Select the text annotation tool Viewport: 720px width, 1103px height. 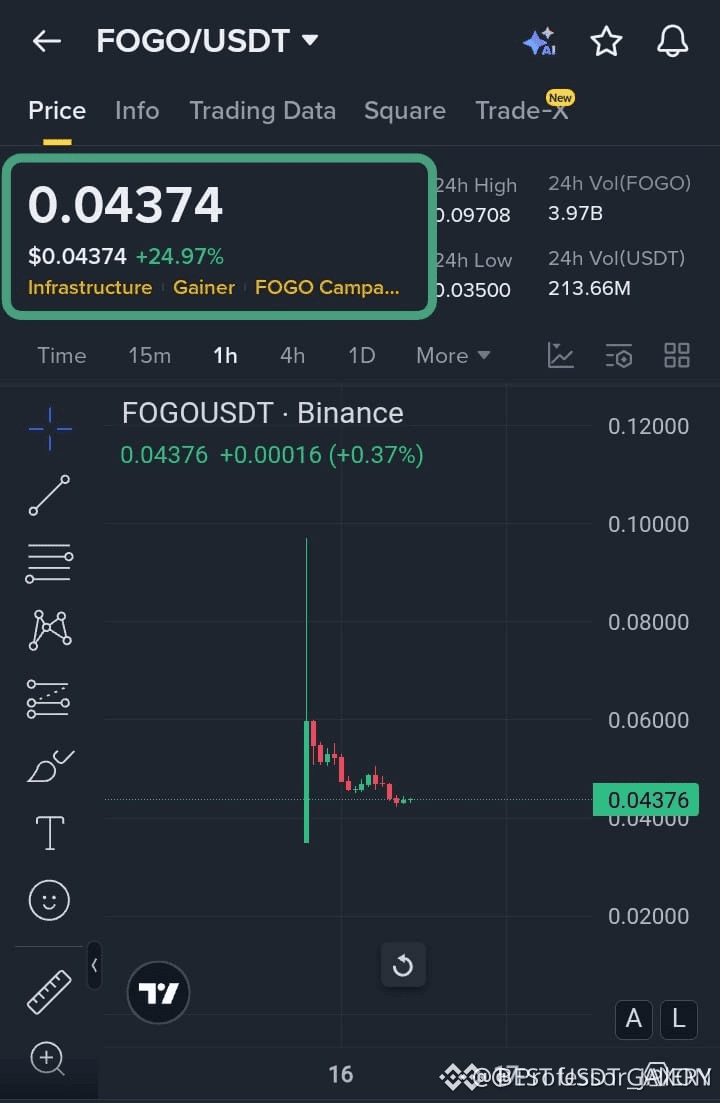coord(49,832)
